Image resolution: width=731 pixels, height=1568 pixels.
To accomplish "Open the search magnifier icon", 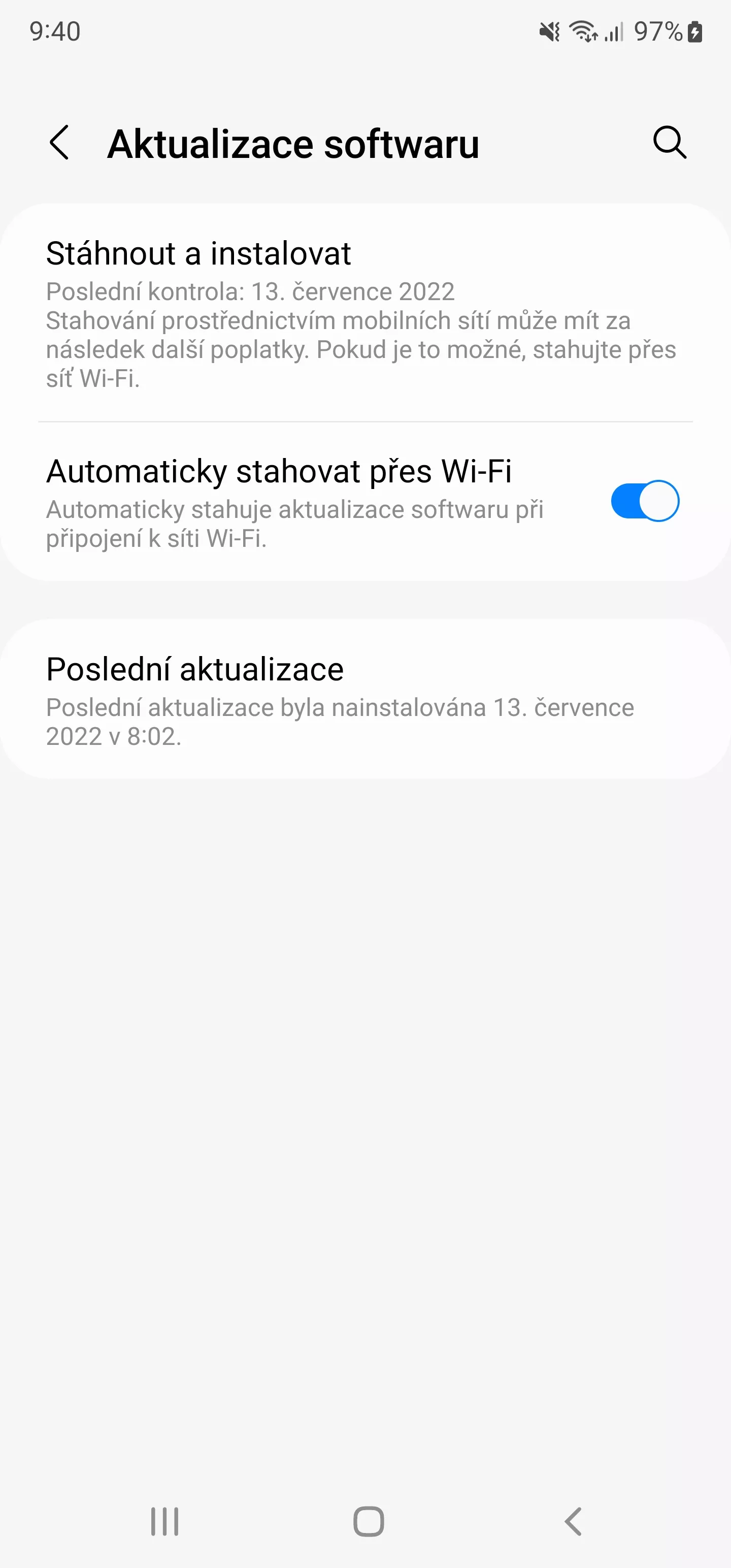I will point(670,143).
